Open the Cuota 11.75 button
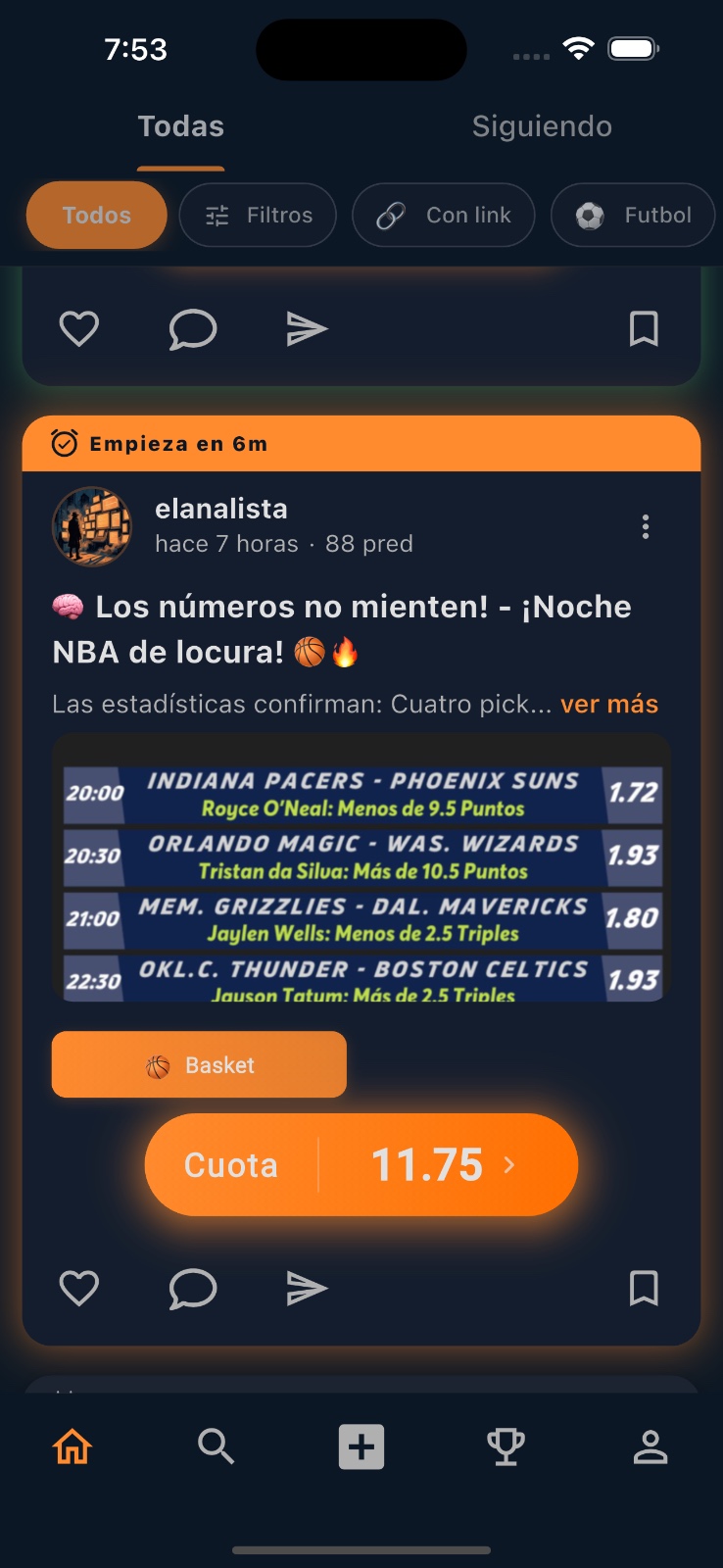The width and height of the screenshot is (723, 1568). pos(361,1164)
